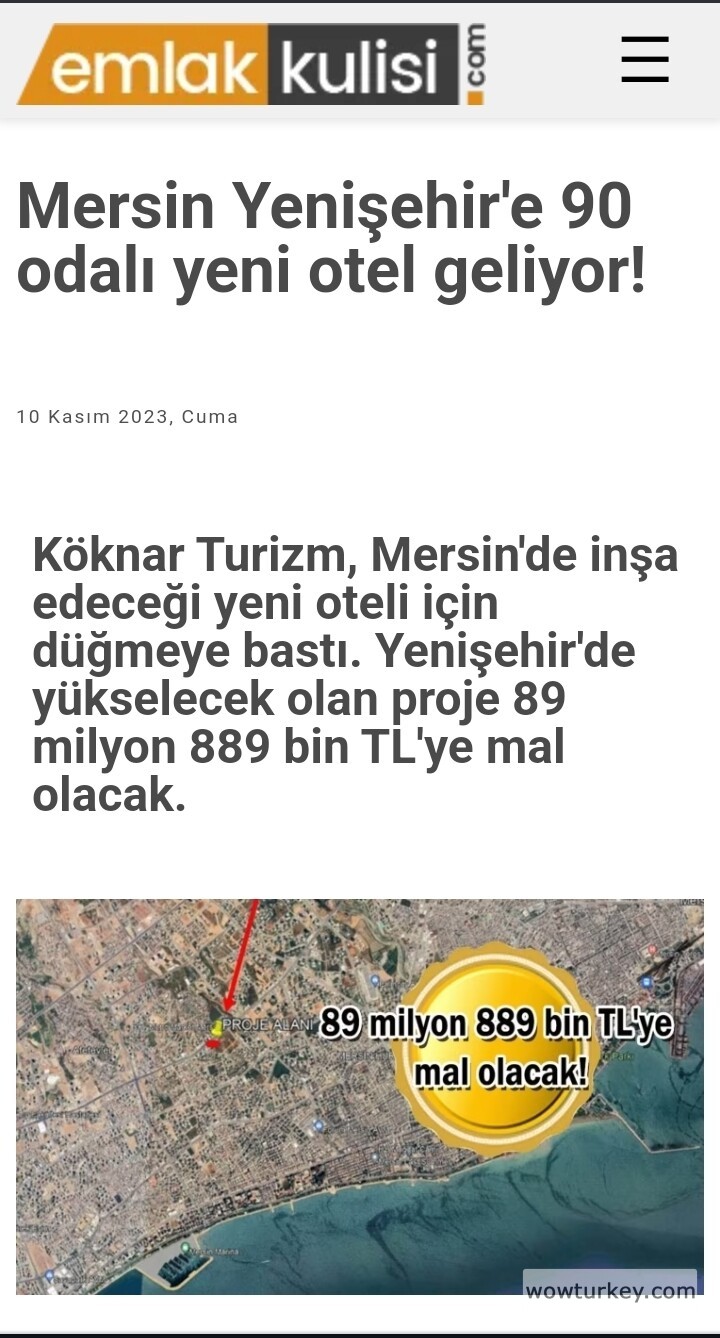Open the hamburger navigation menu
Viewport: 720px width, 1338px height.
(645, 60)
